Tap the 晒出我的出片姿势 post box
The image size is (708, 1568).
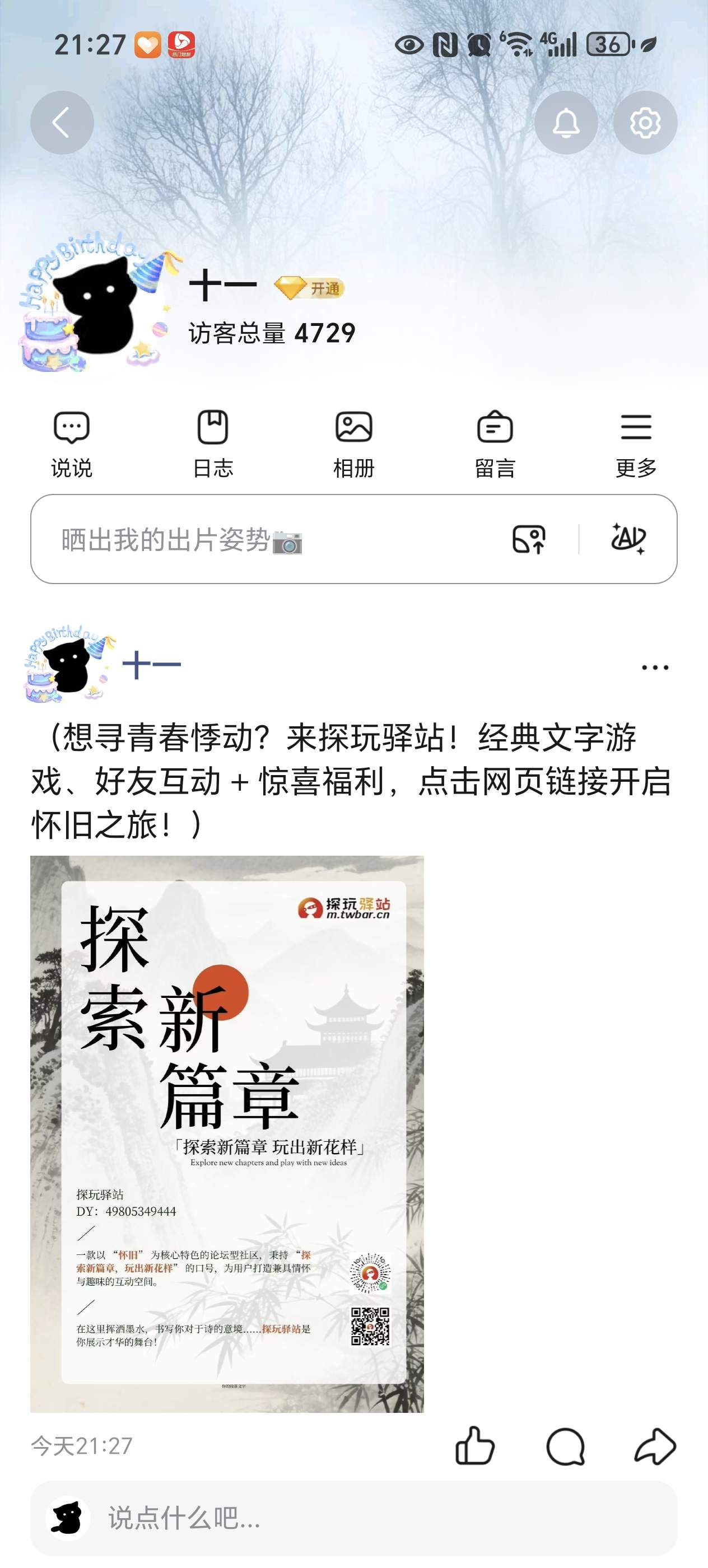(244, 539)
